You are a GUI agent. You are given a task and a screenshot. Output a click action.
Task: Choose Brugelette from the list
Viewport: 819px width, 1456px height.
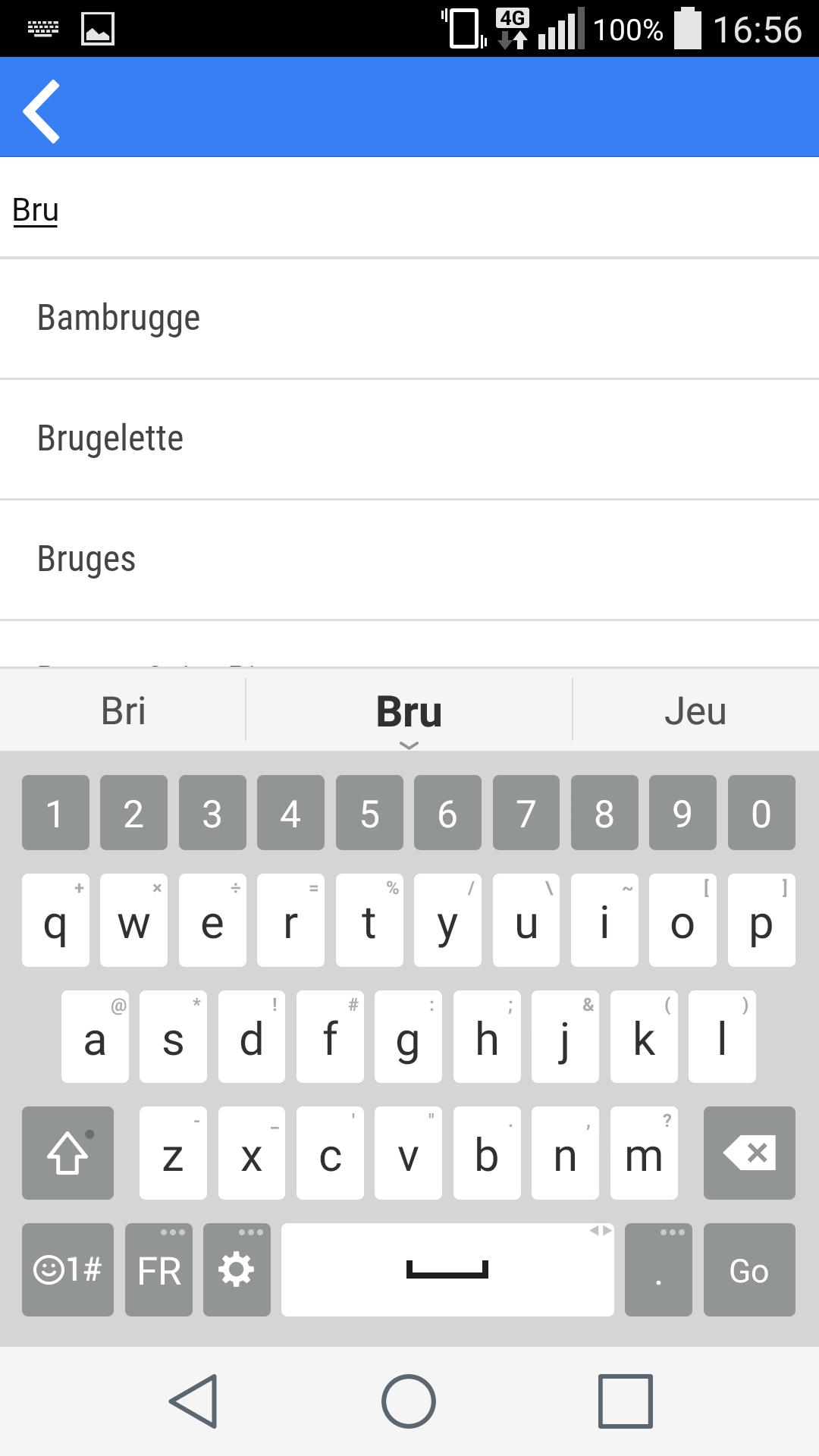tap(409, 439)
